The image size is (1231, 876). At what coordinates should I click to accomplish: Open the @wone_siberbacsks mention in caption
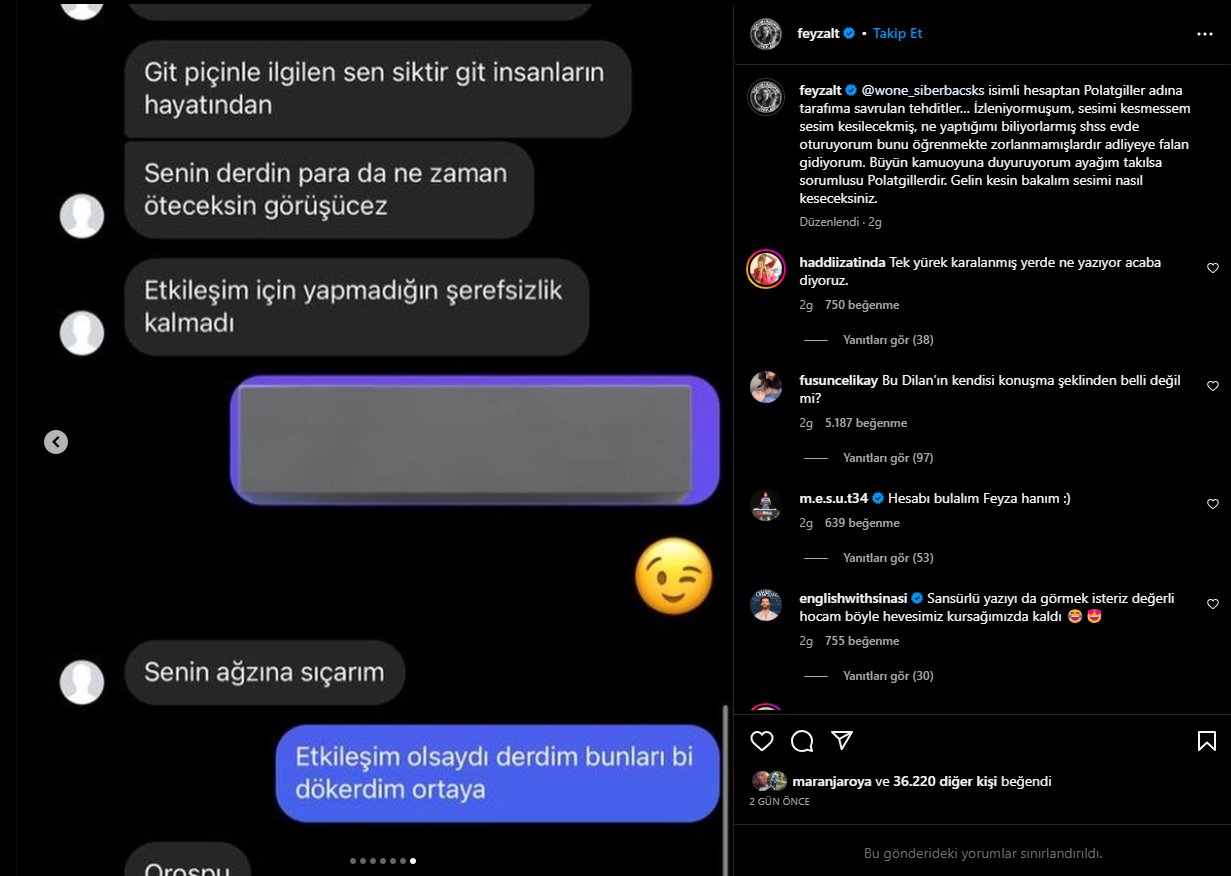922,89
